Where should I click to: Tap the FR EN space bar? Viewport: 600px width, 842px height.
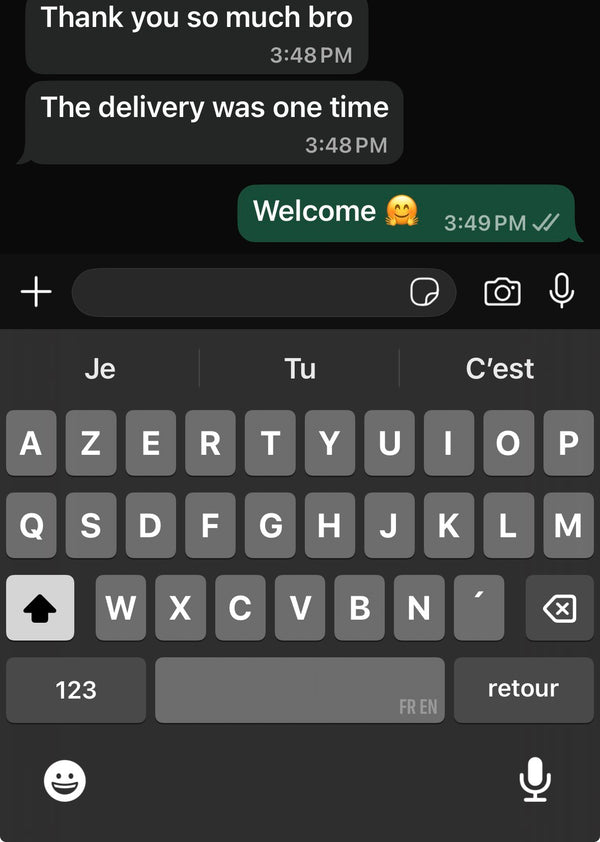pyautogui.click(x=300, y=690)
